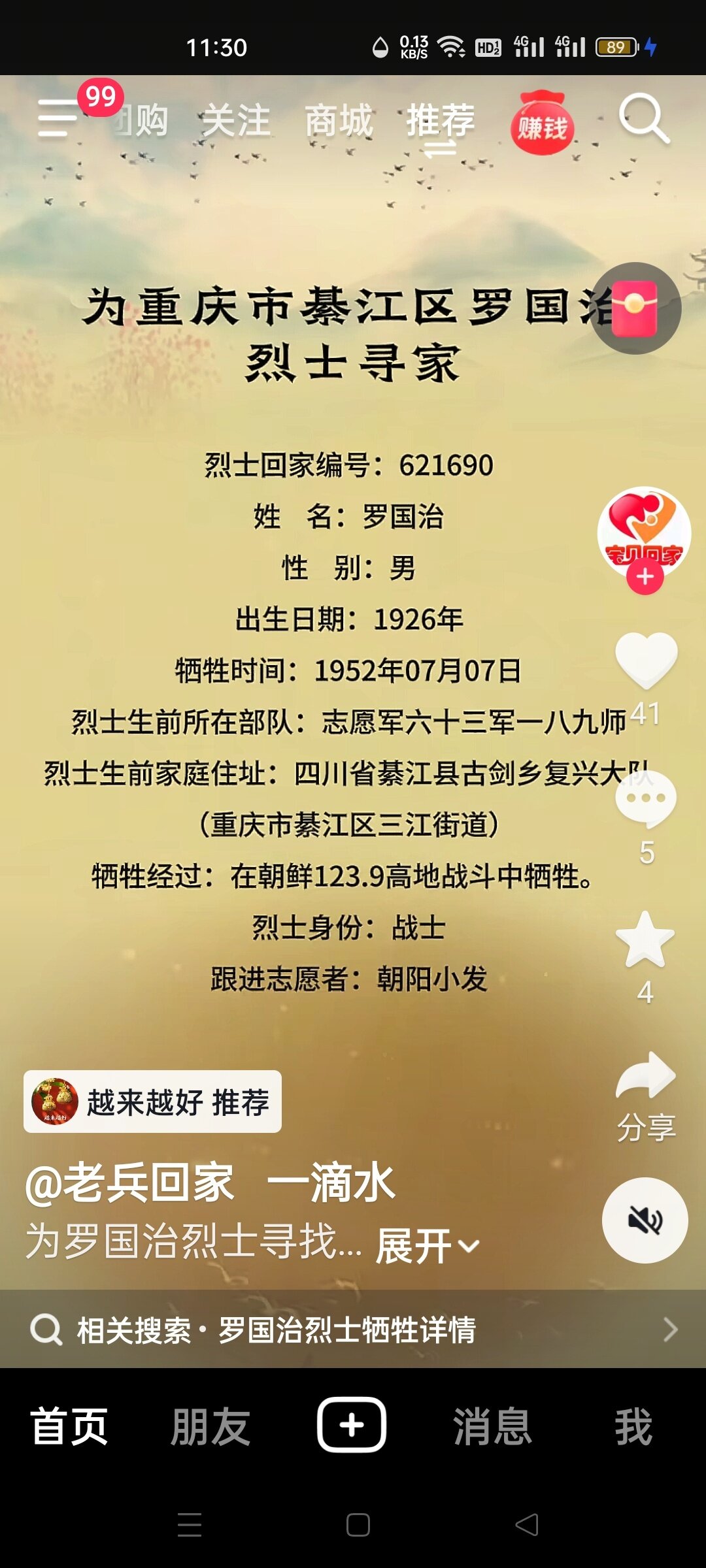Open the comments bubble
This screenshot has width=706, height=1568.
click(646, 799)
